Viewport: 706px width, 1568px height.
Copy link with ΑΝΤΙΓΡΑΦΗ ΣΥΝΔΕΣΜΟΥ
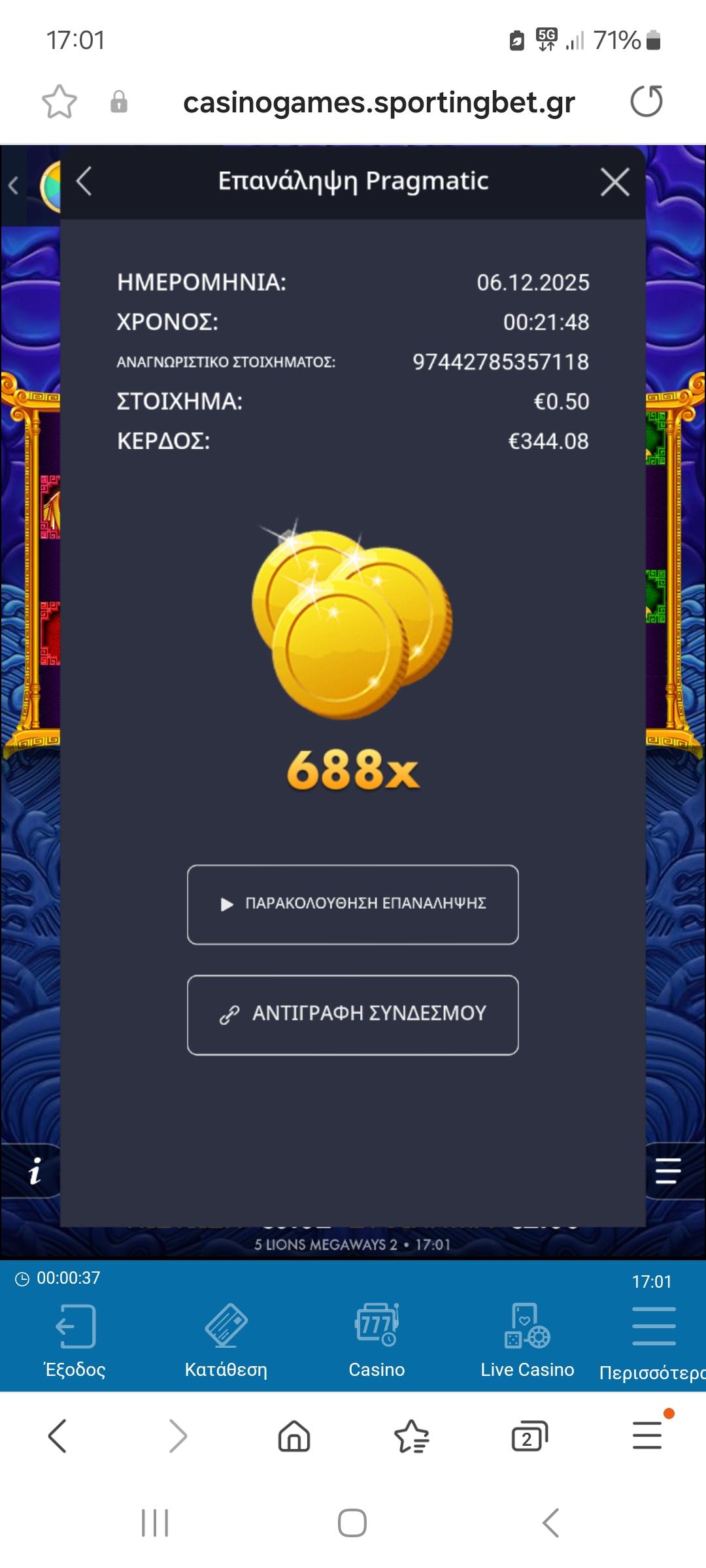click(353, 1015)
